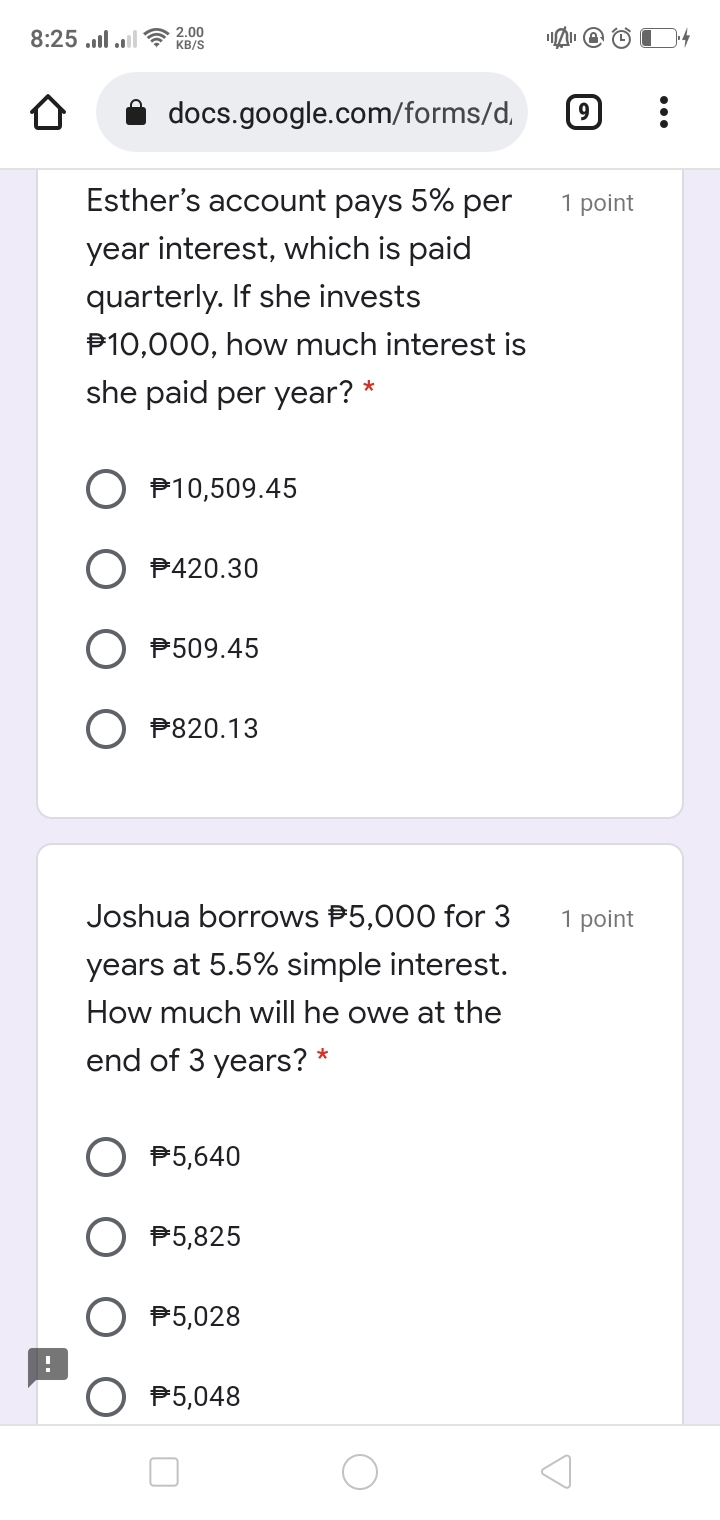Select the ₱5,048 answer option

[106, 1396]
